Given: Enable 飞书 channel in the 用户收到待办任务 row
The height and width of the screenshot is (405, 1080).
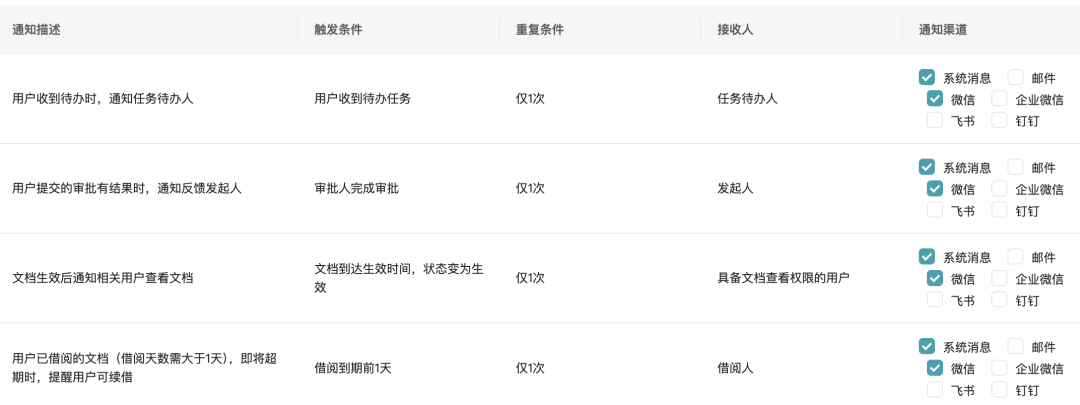Looking at the screenshot, I should point(935,121).
